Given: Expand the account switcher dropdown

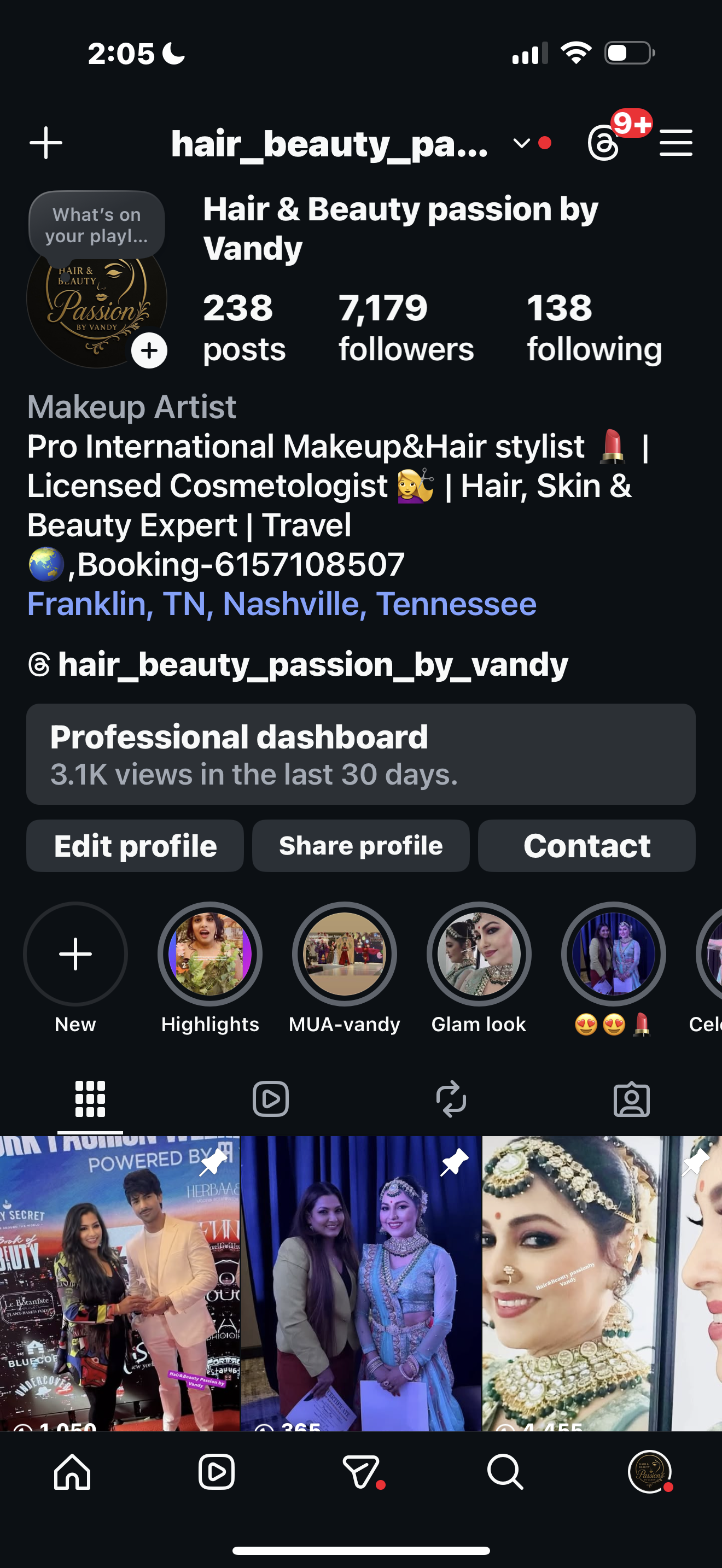Looking at the screenshot, I should coord(521,144).
